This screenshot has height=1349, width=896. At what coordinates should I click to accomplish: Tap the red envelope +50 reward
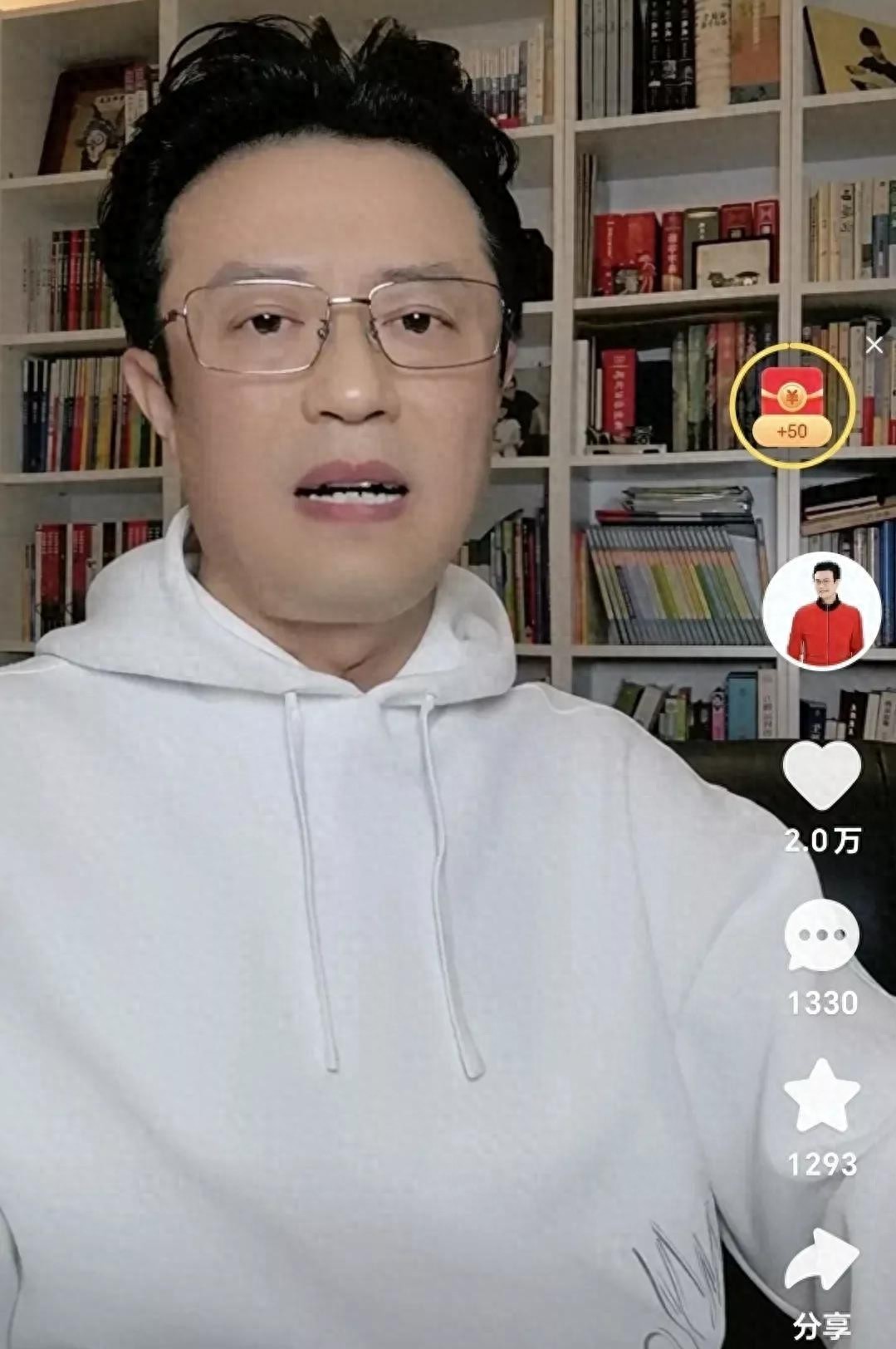tap(791, 405)
